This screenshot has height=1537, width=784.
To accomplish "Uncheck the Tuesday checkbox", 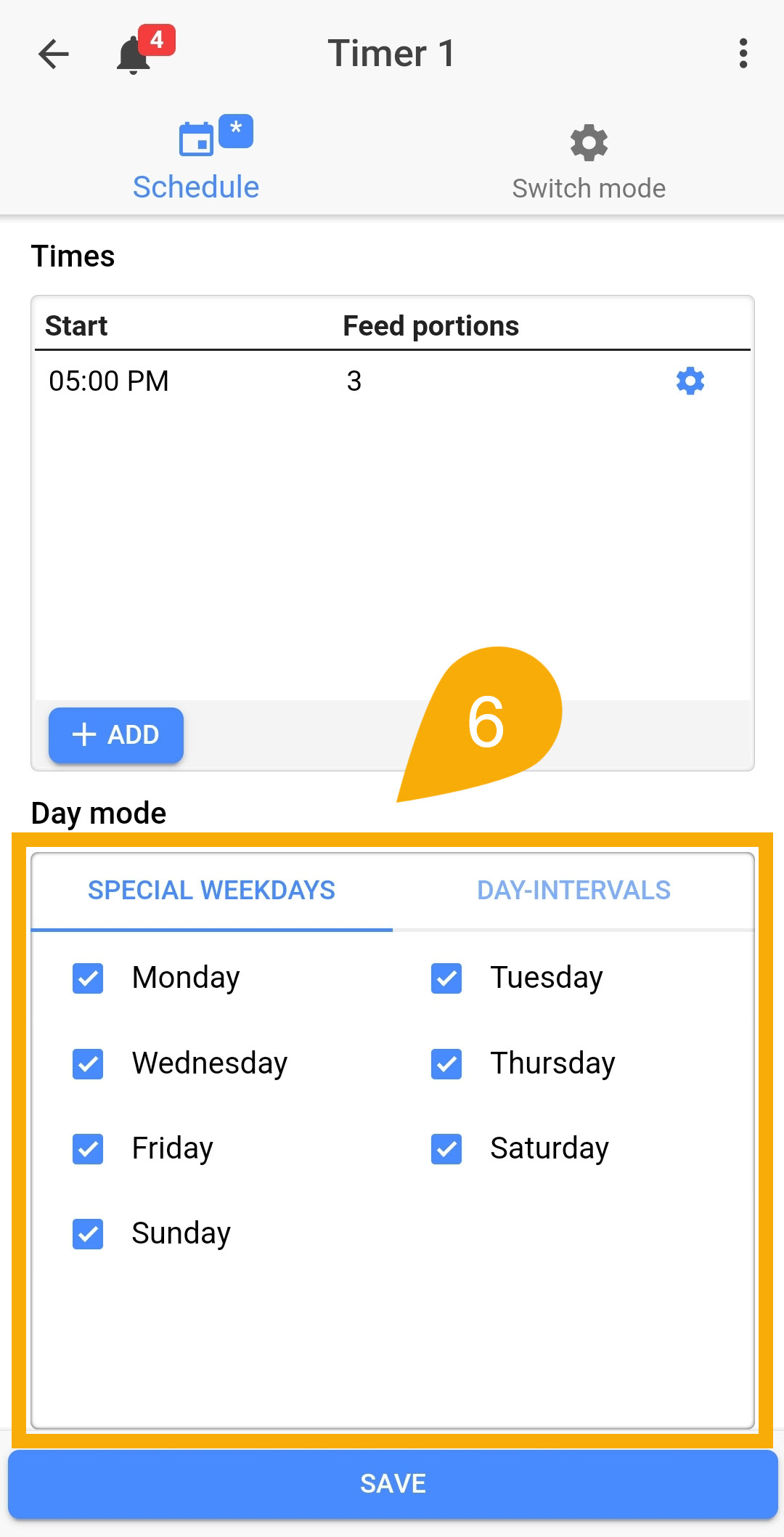I will 446,978.
